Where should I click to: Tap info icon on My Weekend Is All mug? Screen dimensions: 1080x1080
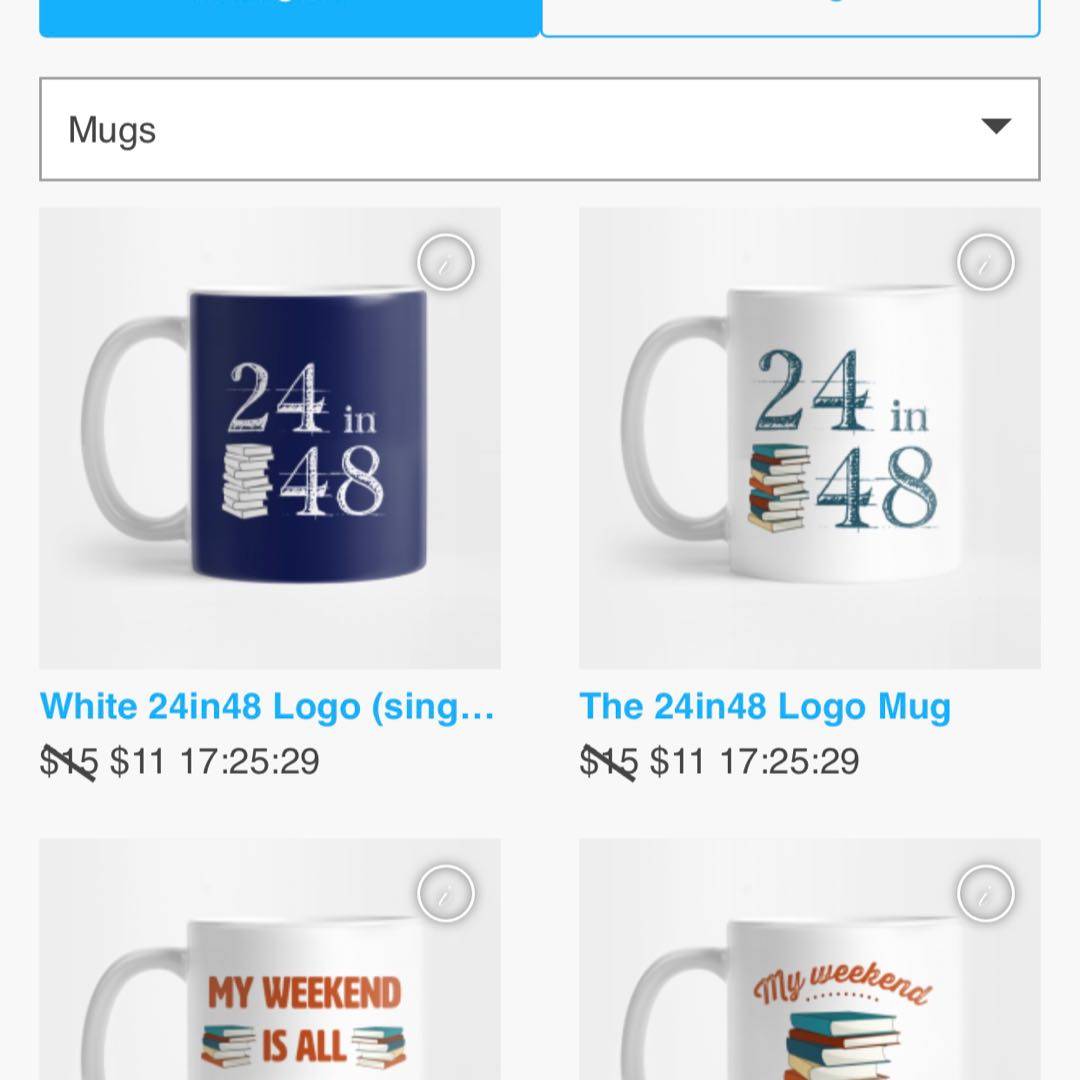pos(445,893)
